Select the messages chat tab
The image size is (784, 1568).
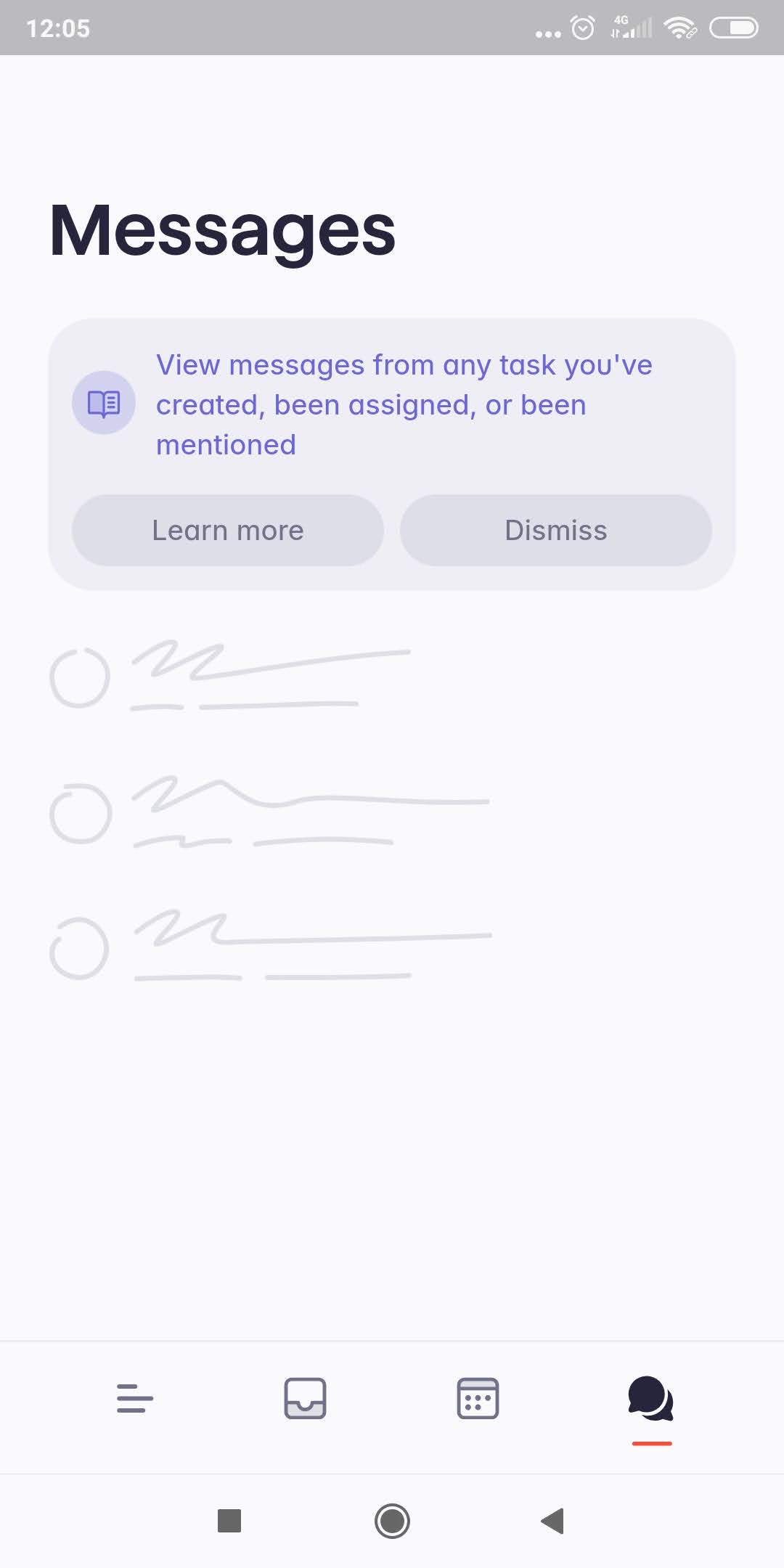[x=651, y=1398]
